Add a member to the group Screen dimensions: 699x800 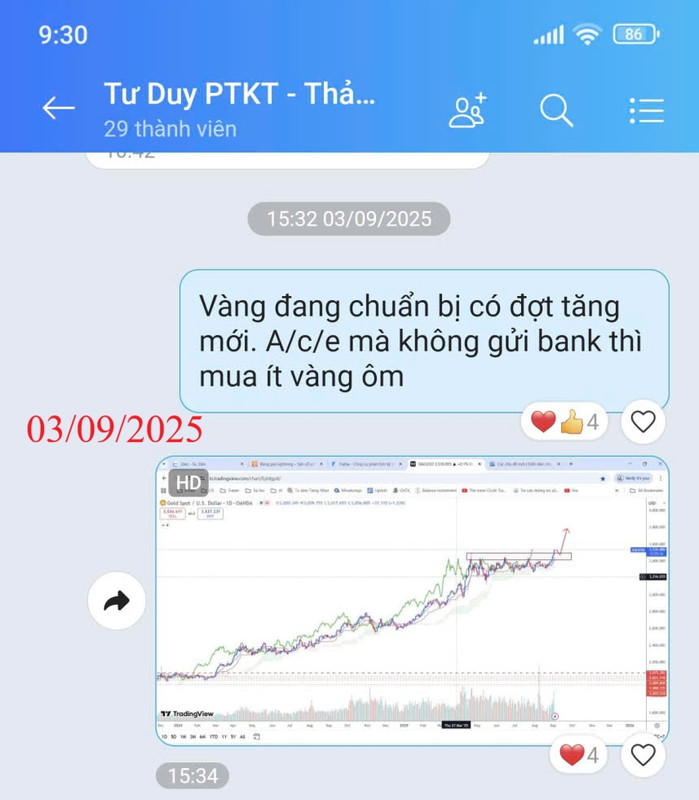(467, 109)
